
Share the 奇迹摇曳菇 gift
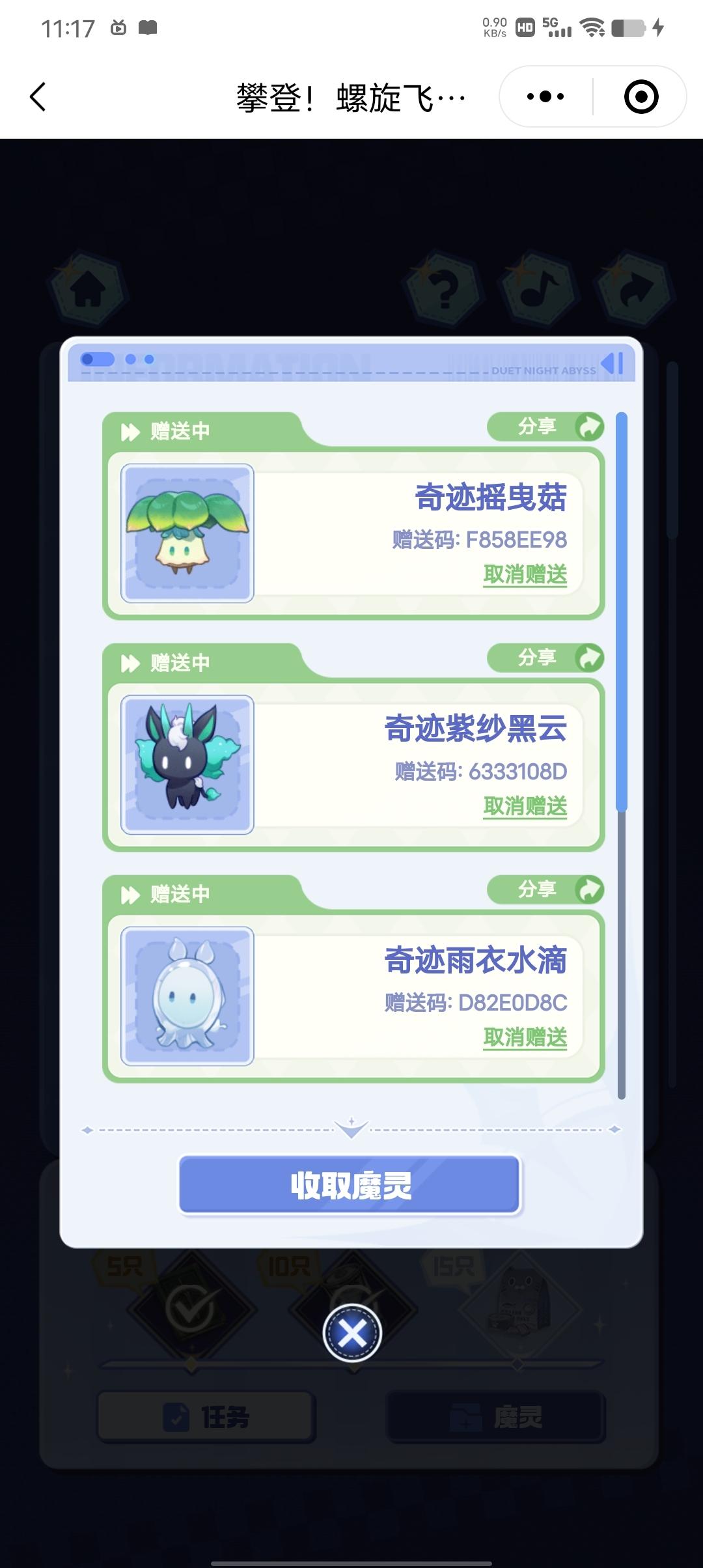545,427
